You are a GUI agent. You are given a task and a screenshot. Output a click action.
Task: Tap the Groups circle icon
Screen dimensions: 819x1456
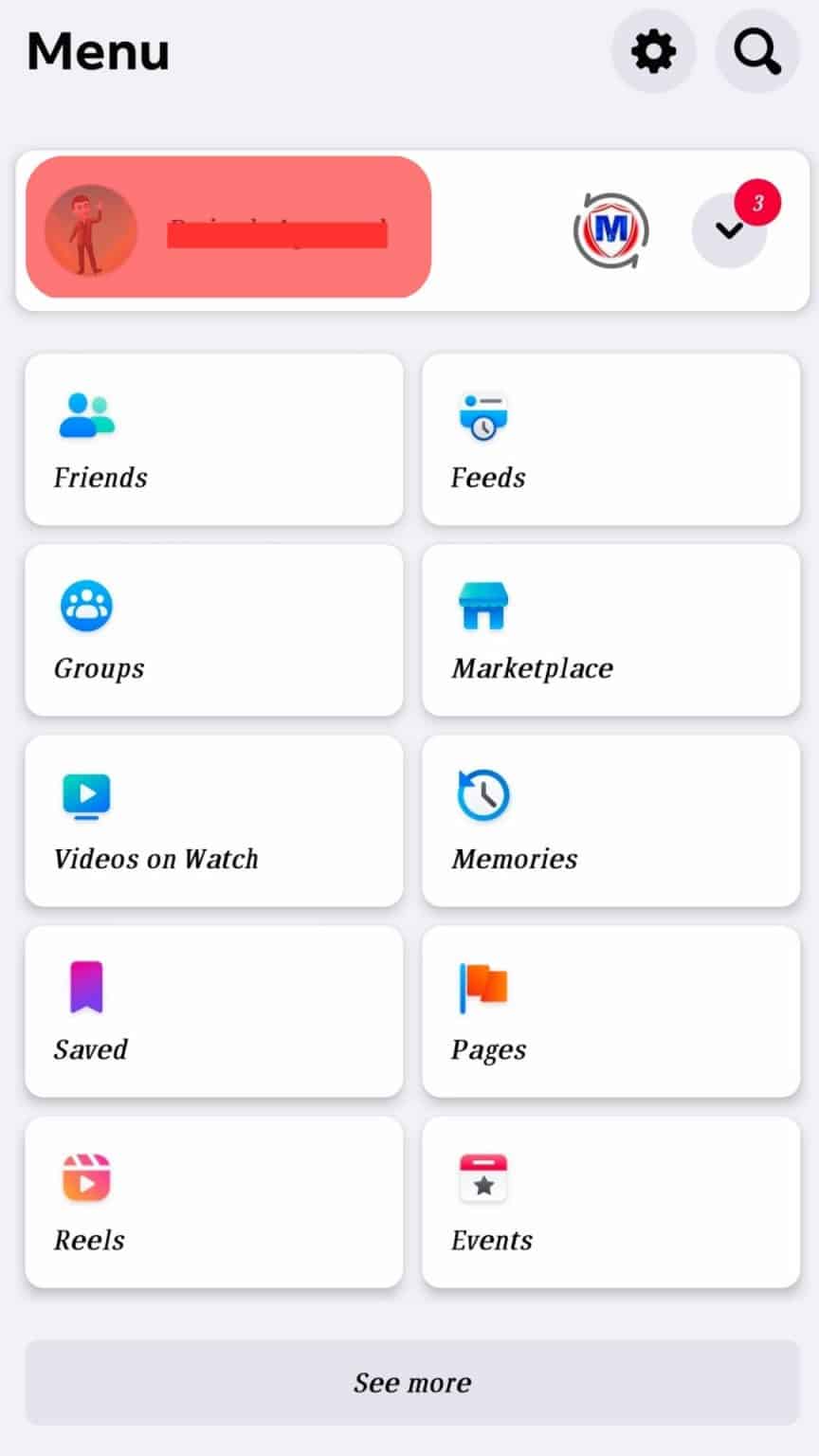(x=86, y=606)
